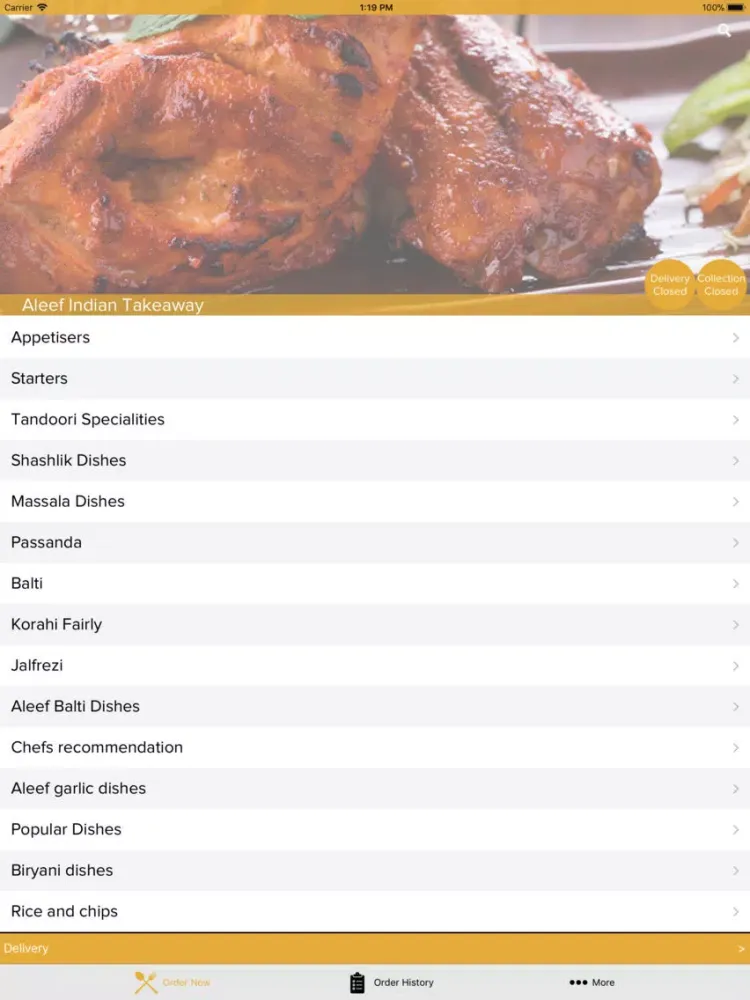
Task: Switch to the Order History tab
Action: [x=392, y=982]
